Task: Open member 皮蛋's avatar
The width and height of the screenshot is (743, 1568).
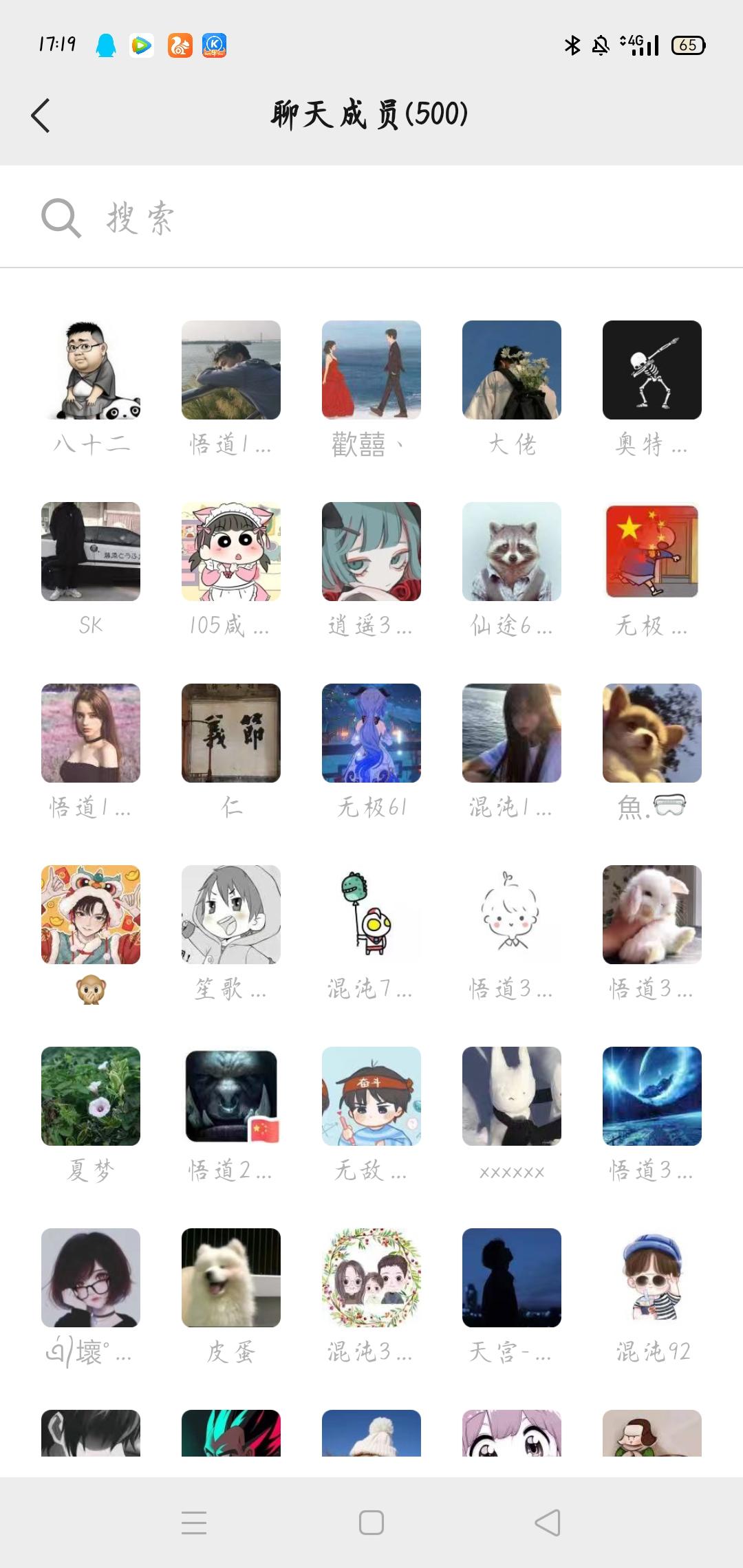Action: [x=230, y=1277]
